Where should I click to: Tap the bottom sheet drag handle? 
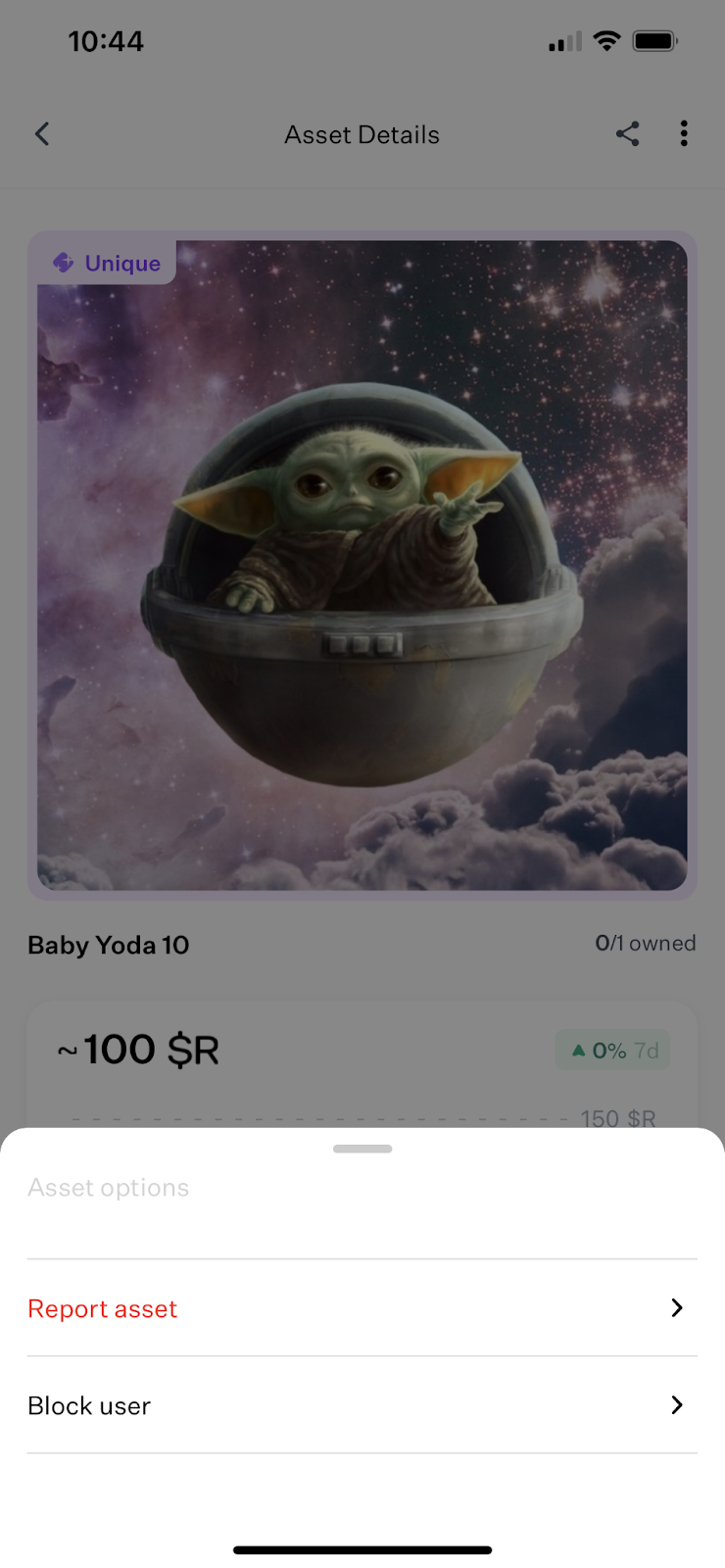tap(362, 1149)
